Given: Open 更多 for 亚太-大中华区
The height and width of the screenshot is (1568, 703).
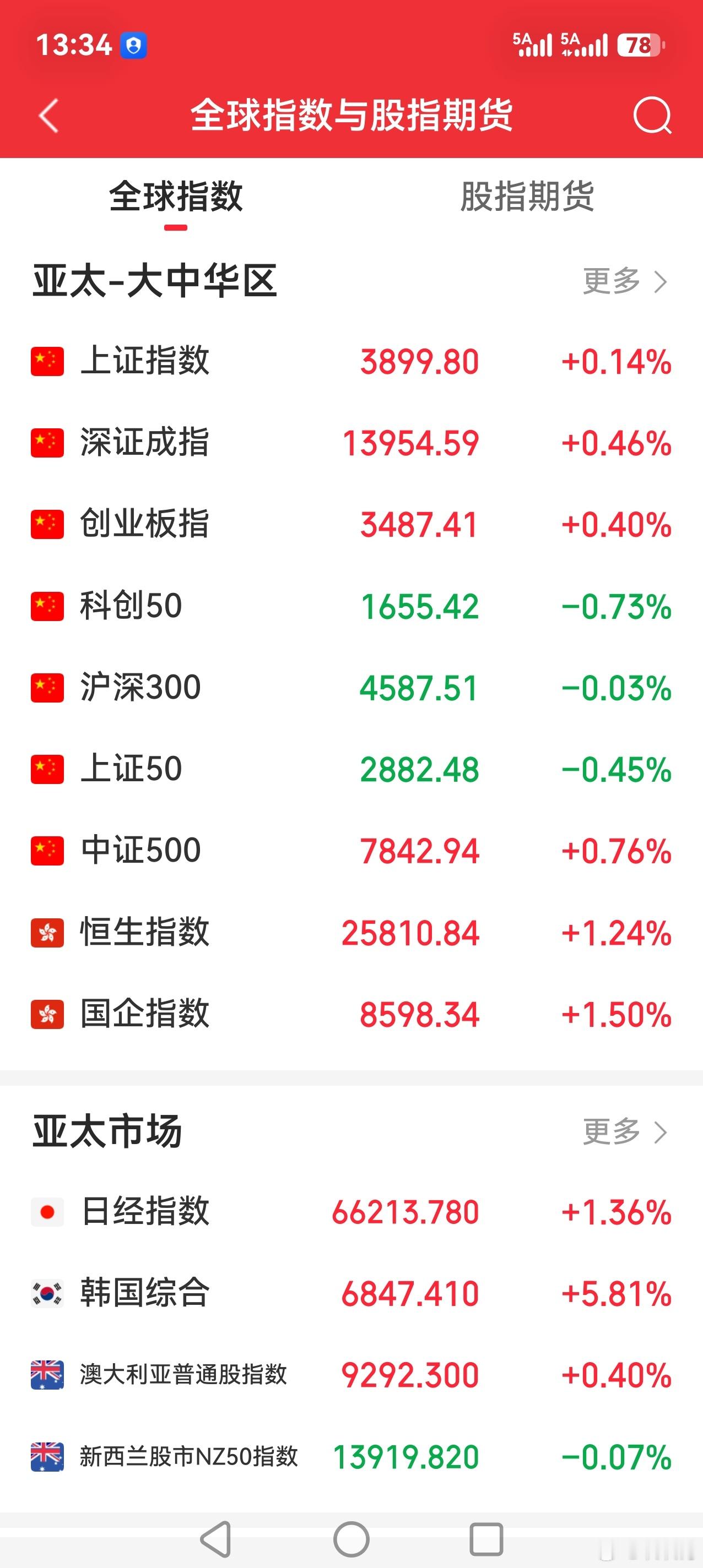Looking at the screenshot, I should [x=625, y=281].
